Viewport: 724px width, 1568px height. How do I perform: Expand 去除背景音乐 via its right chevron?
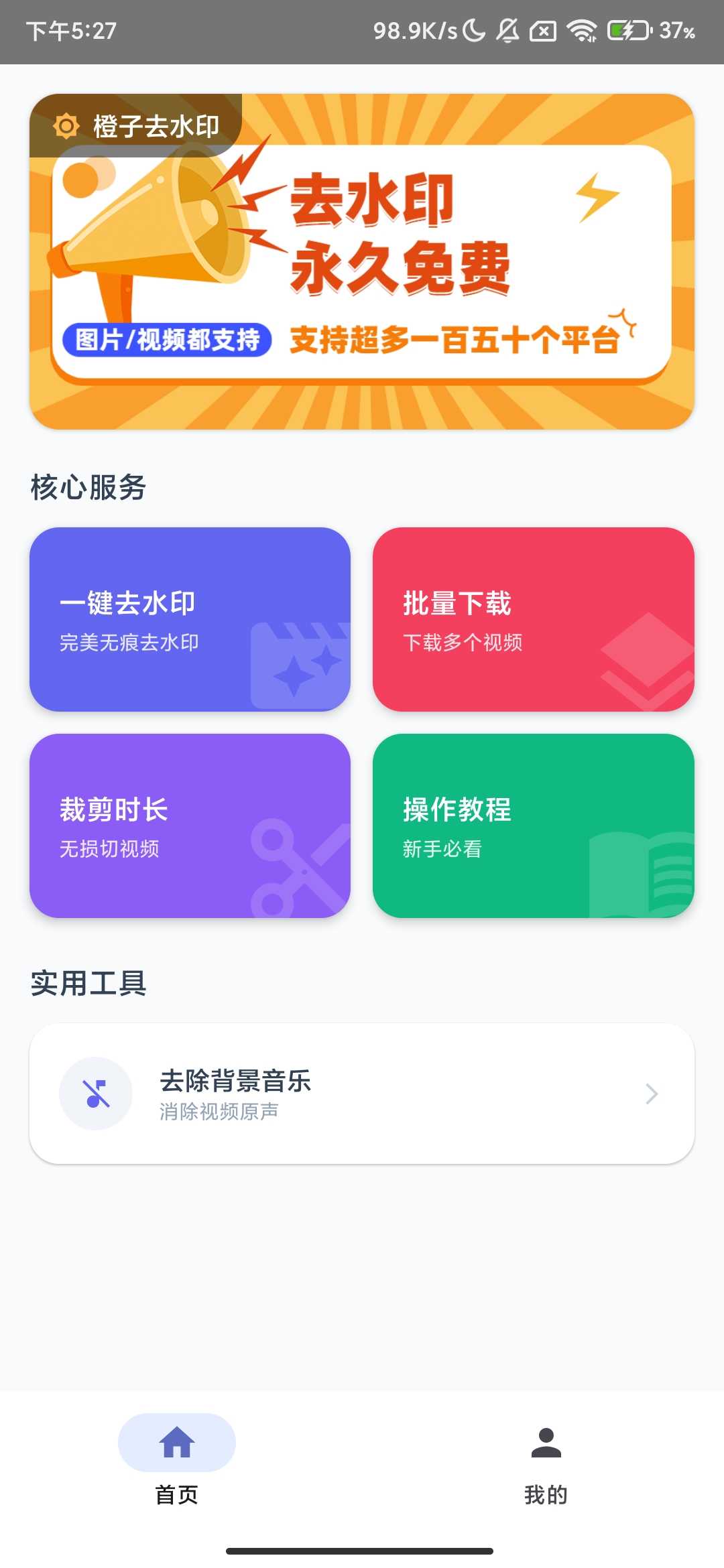coord(650,1093)
